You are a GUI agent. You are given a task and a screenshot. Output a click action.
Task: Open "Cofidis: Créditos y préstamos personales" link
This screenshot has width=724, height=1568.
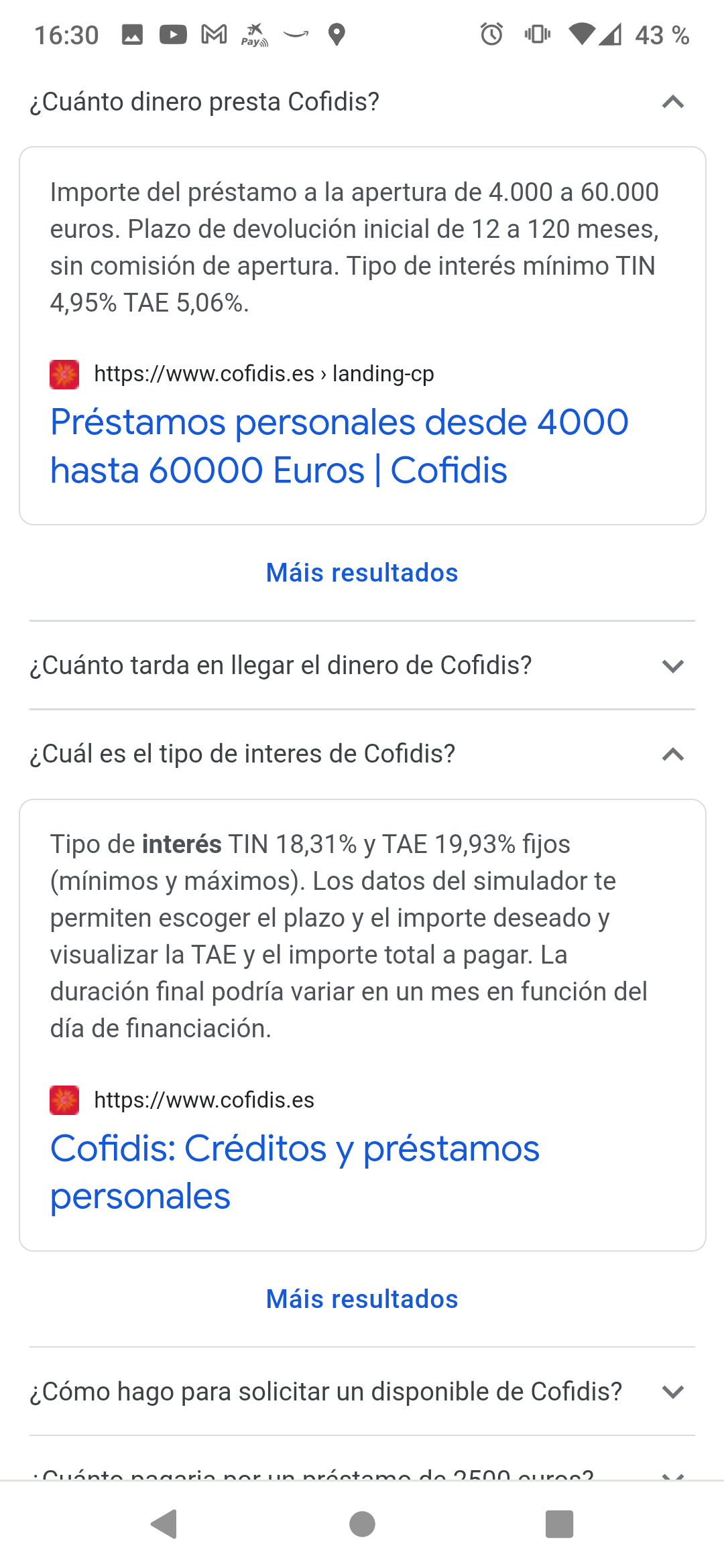pyautogui.click(x=295, y=1172)
